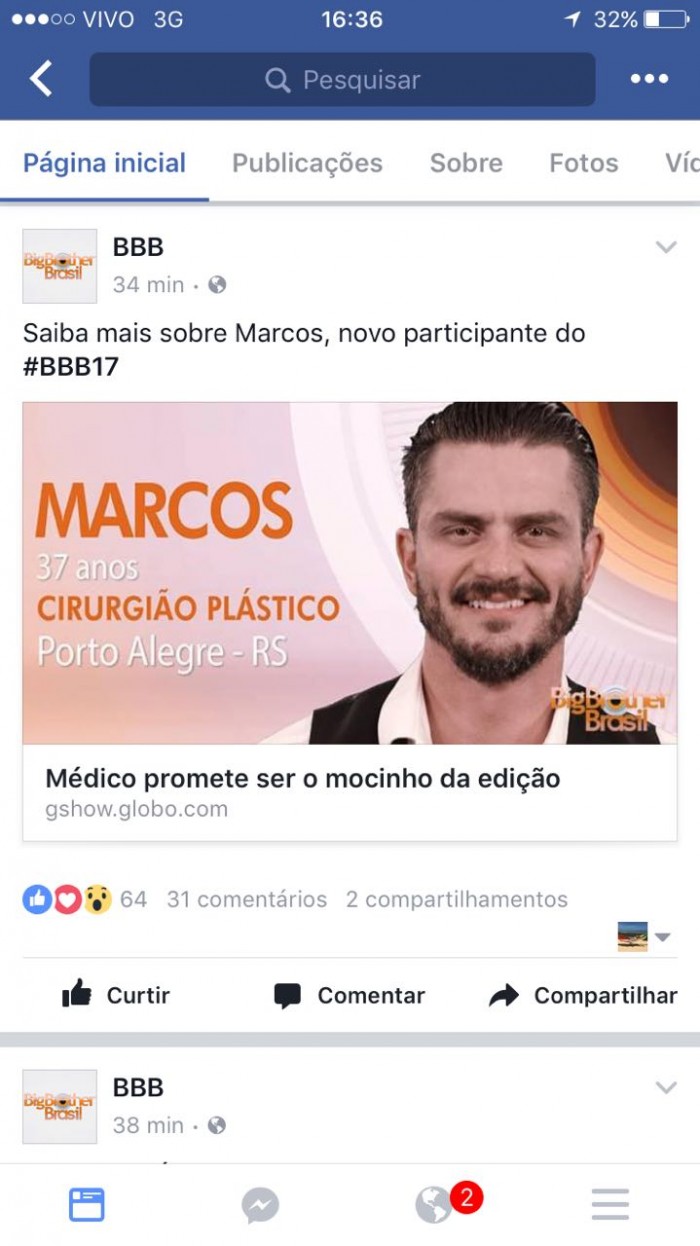Open the three-dot overflow menu

pyautogui.click(x=649, y=79)
